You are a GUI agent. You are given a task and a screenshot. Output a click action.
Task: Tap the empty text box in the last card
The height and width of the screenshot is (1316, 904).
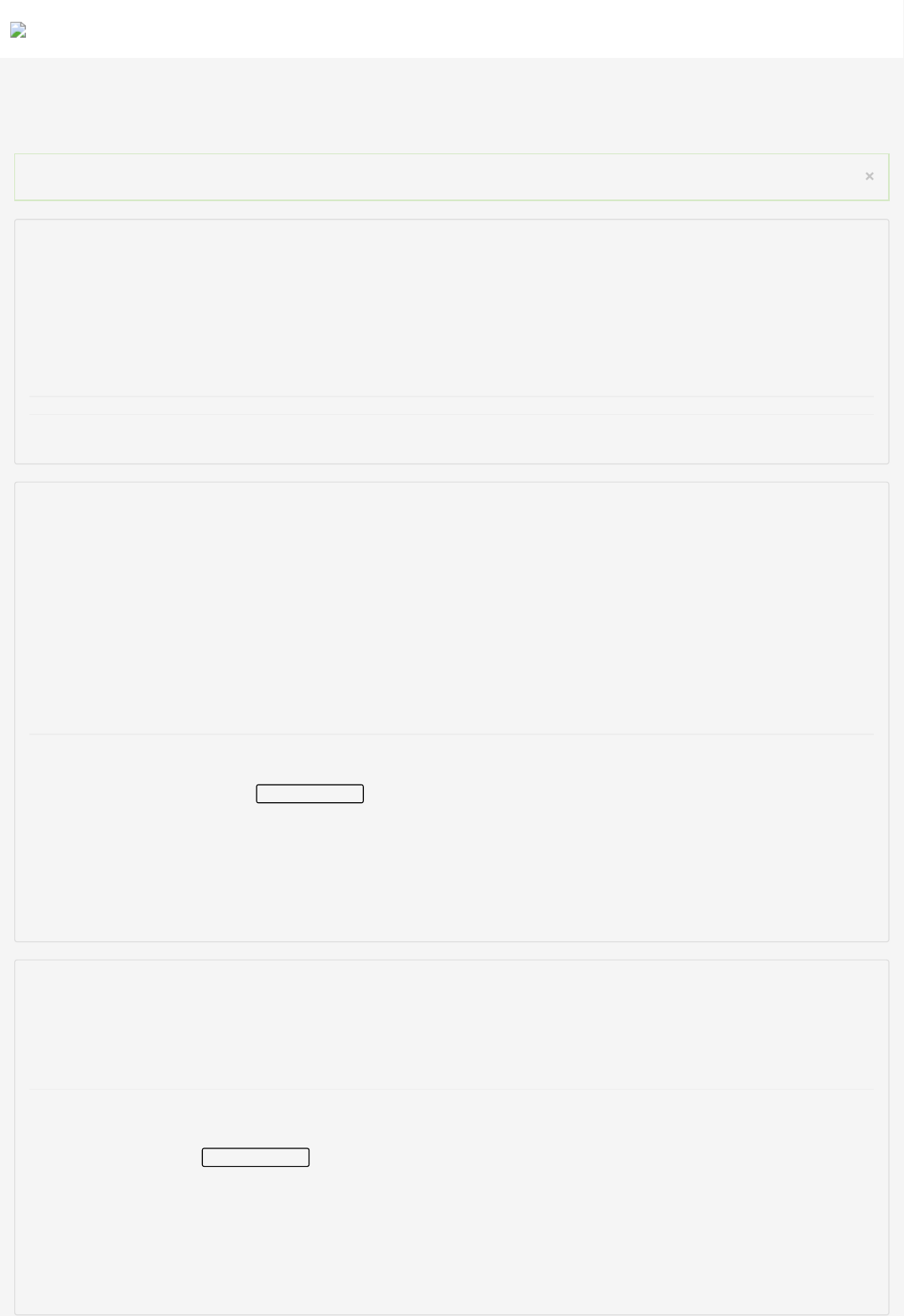click(255, 1158)
